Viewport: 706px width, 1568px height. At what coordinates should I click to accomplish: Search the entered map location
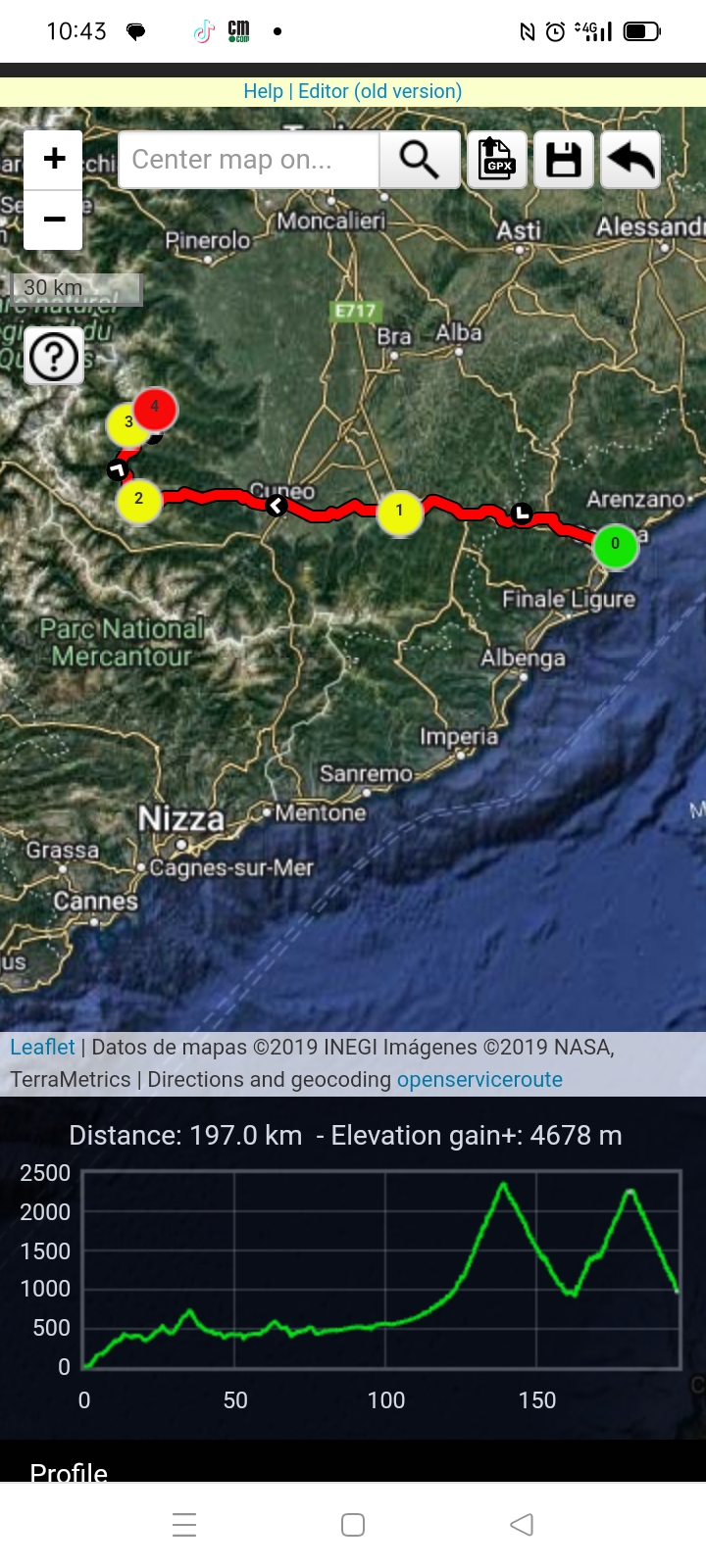tap(419, 160)
